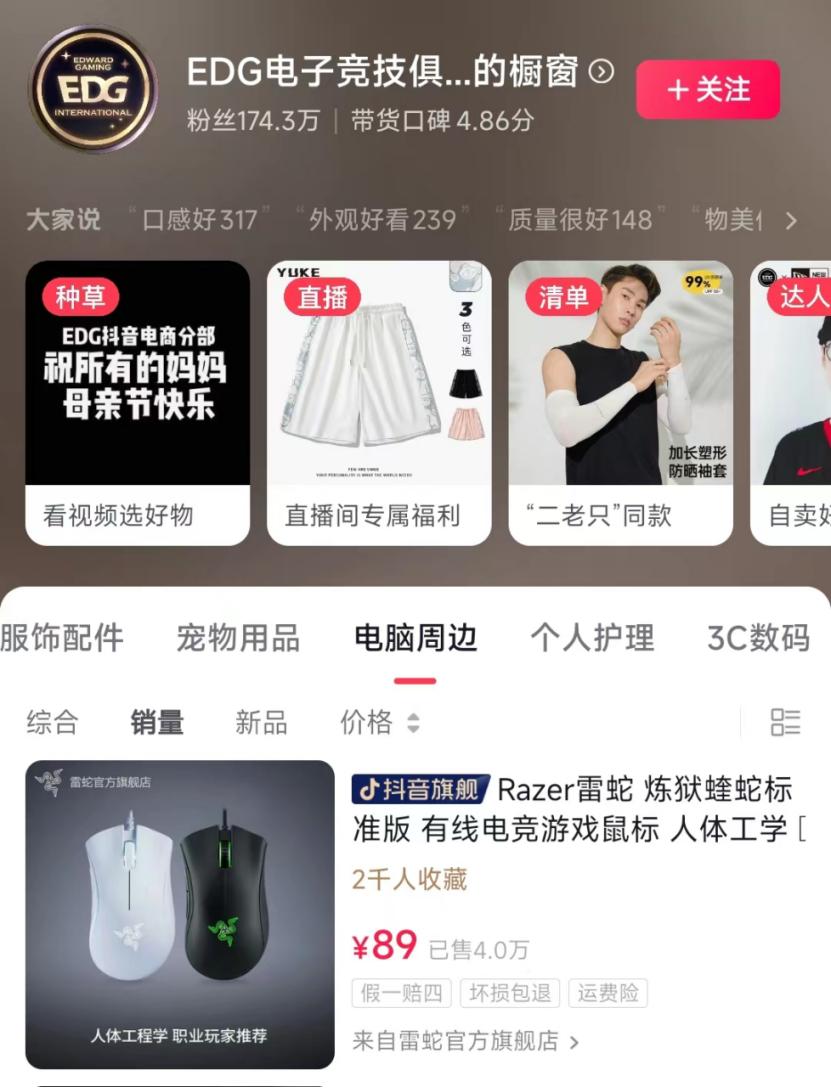This screenshot has width=831, height=1088.
Task: Follow the EDG shop with 关注 button
Action: 707,89
